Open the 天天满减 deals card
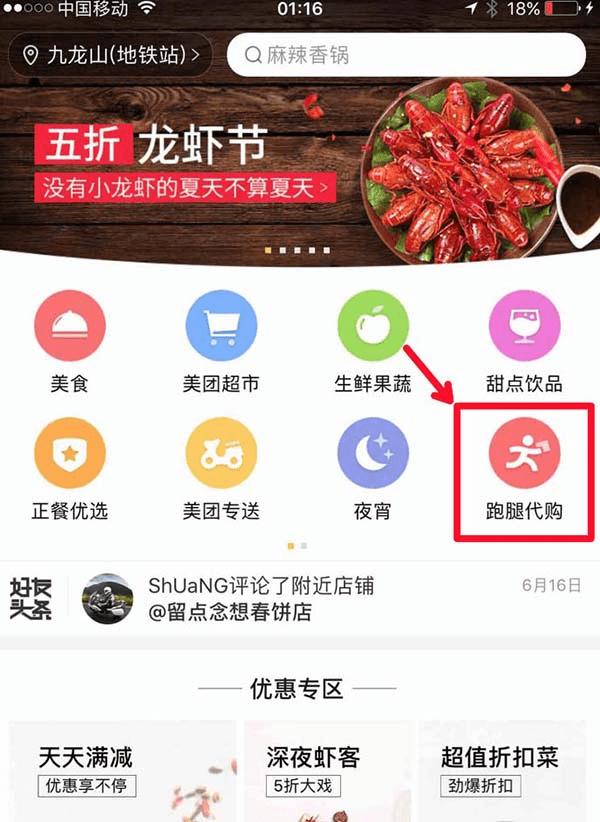This screenshot has width=600, height=822. point(120,770)
